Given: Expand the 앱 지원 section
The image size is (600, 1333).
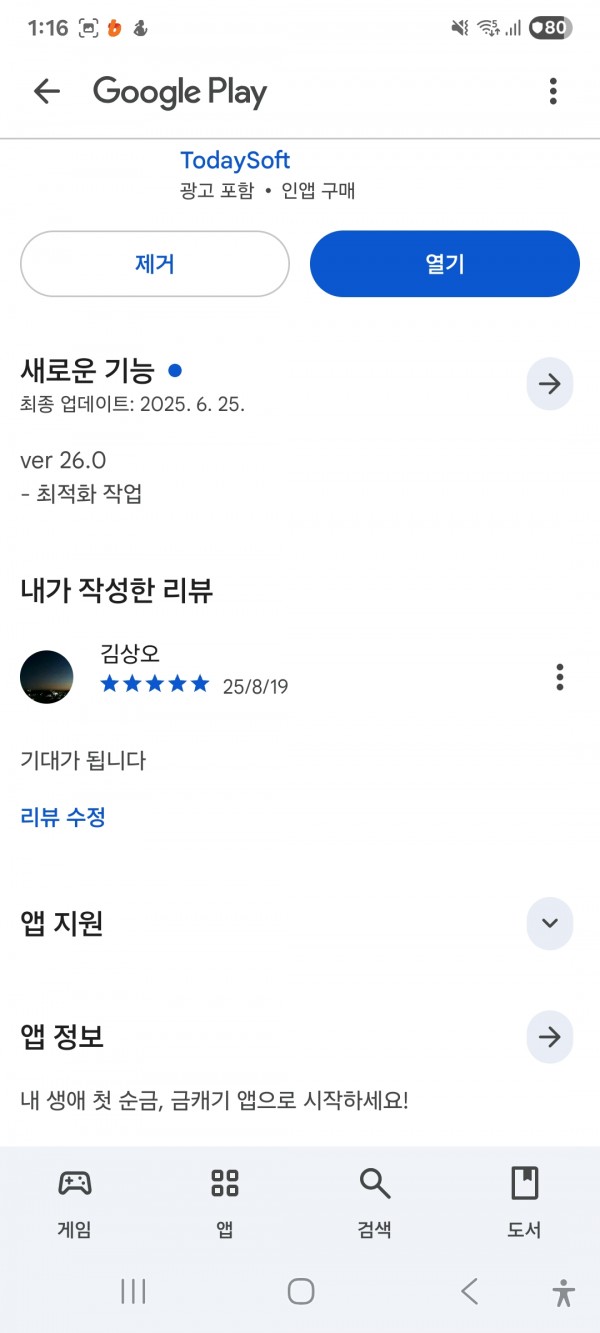Looking at the screenshot, I should pyautogui.click(x=550, y=923).
